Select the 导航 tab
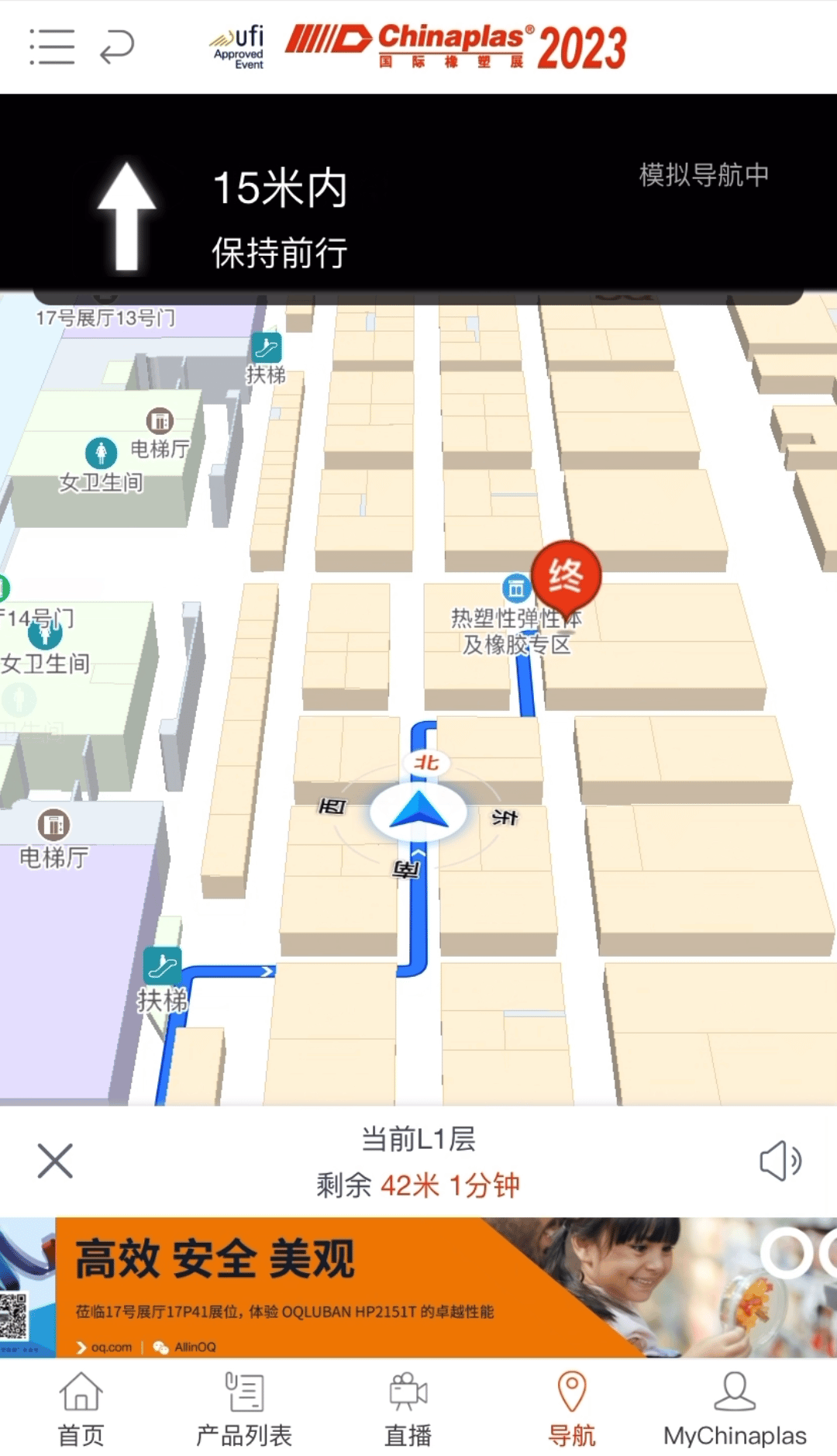Viewport: 837px width, 1456px height. [572, 1409]
